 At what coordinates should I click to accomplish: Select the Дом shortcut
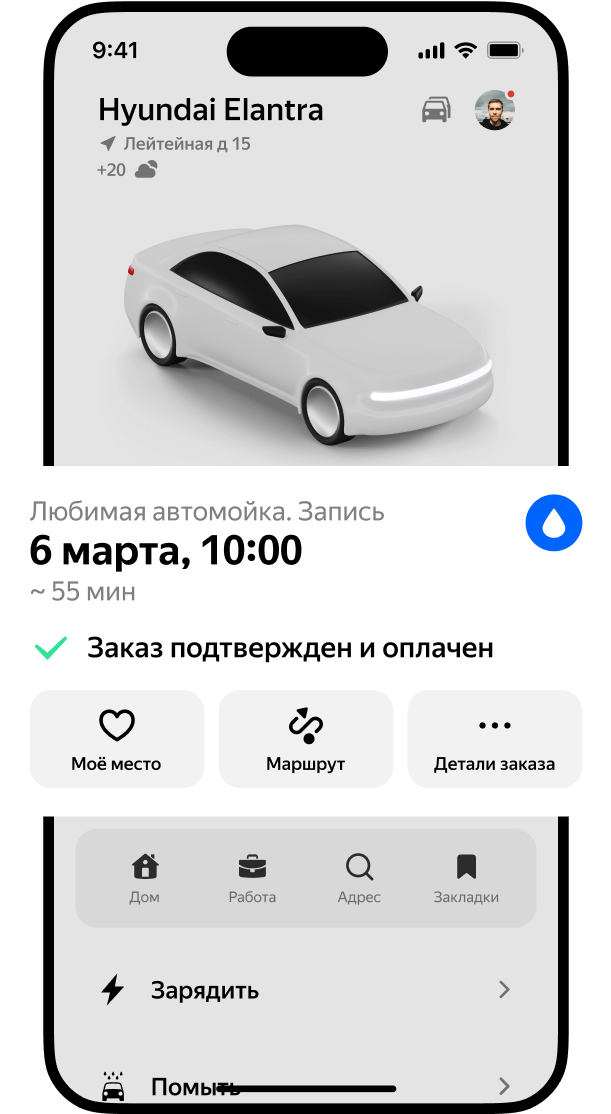pyautogui.click(x=145, y=878)
